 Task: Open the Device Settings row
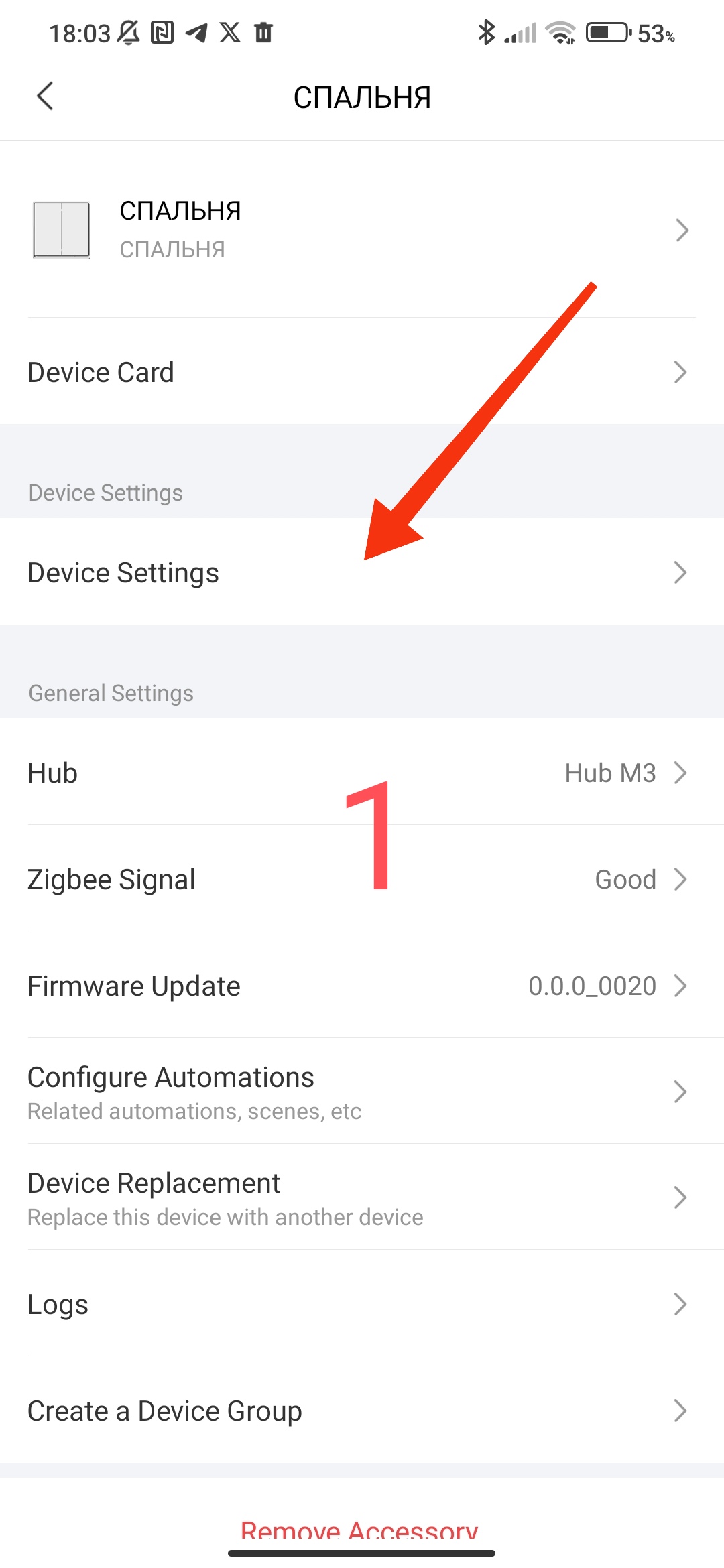(362, 572)
